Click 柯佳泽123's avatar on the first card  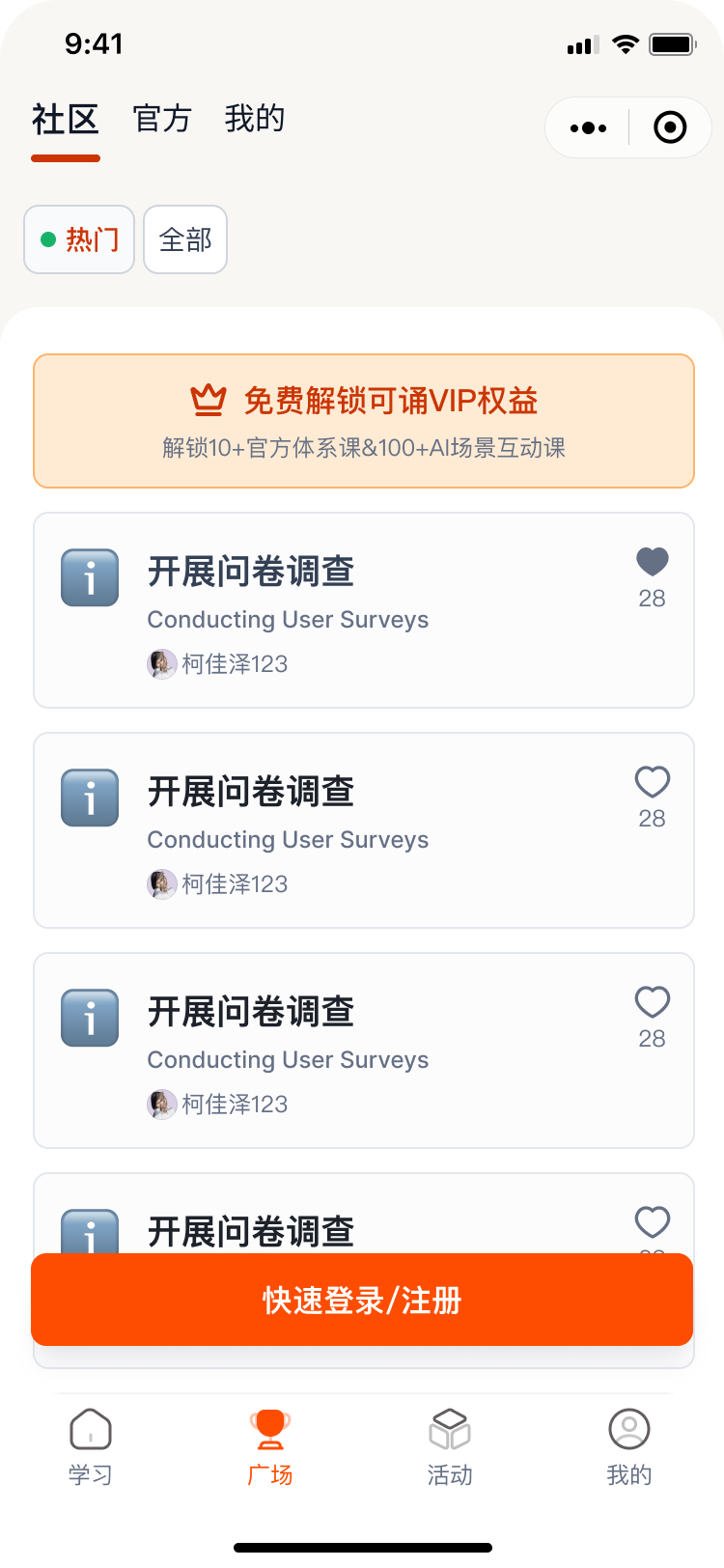pos(161,663)
